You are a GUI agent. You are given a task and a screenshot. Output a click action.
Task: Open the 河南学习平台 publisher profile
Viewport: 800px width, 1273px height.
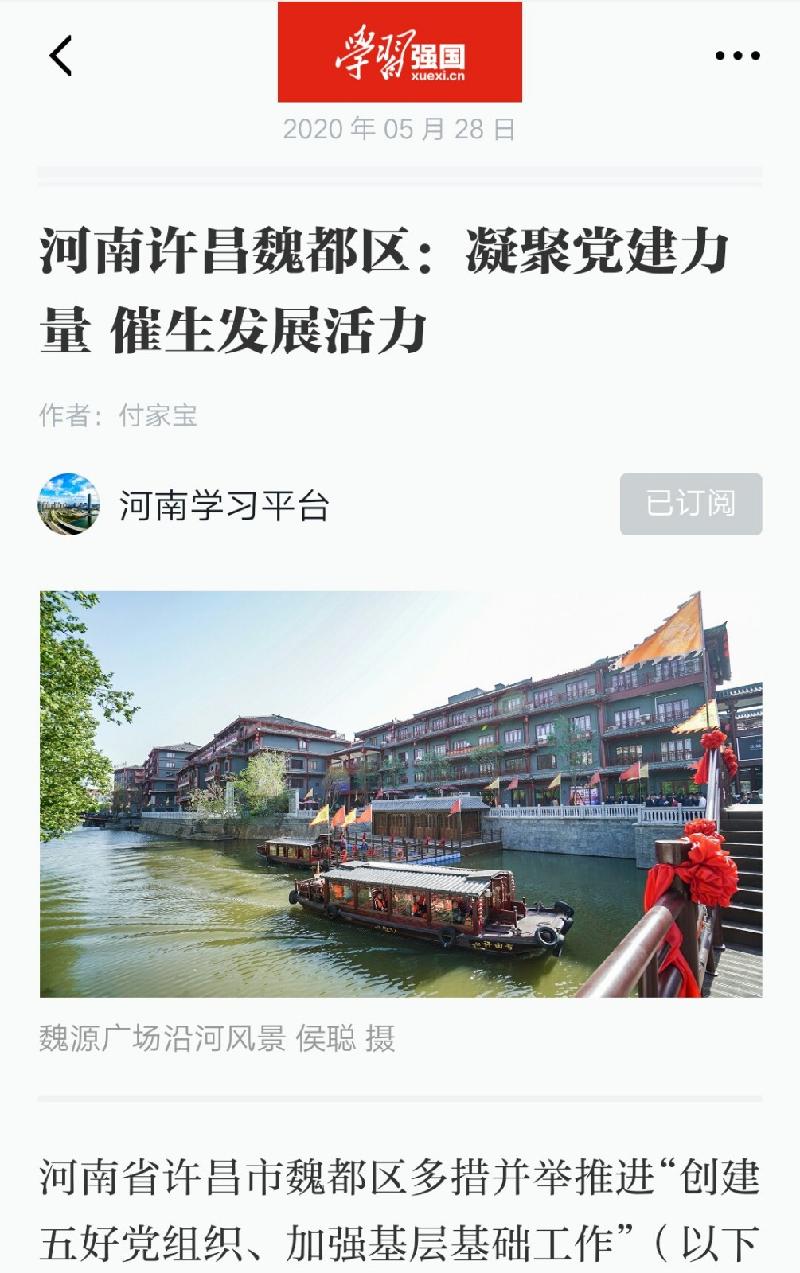[223, 505]
